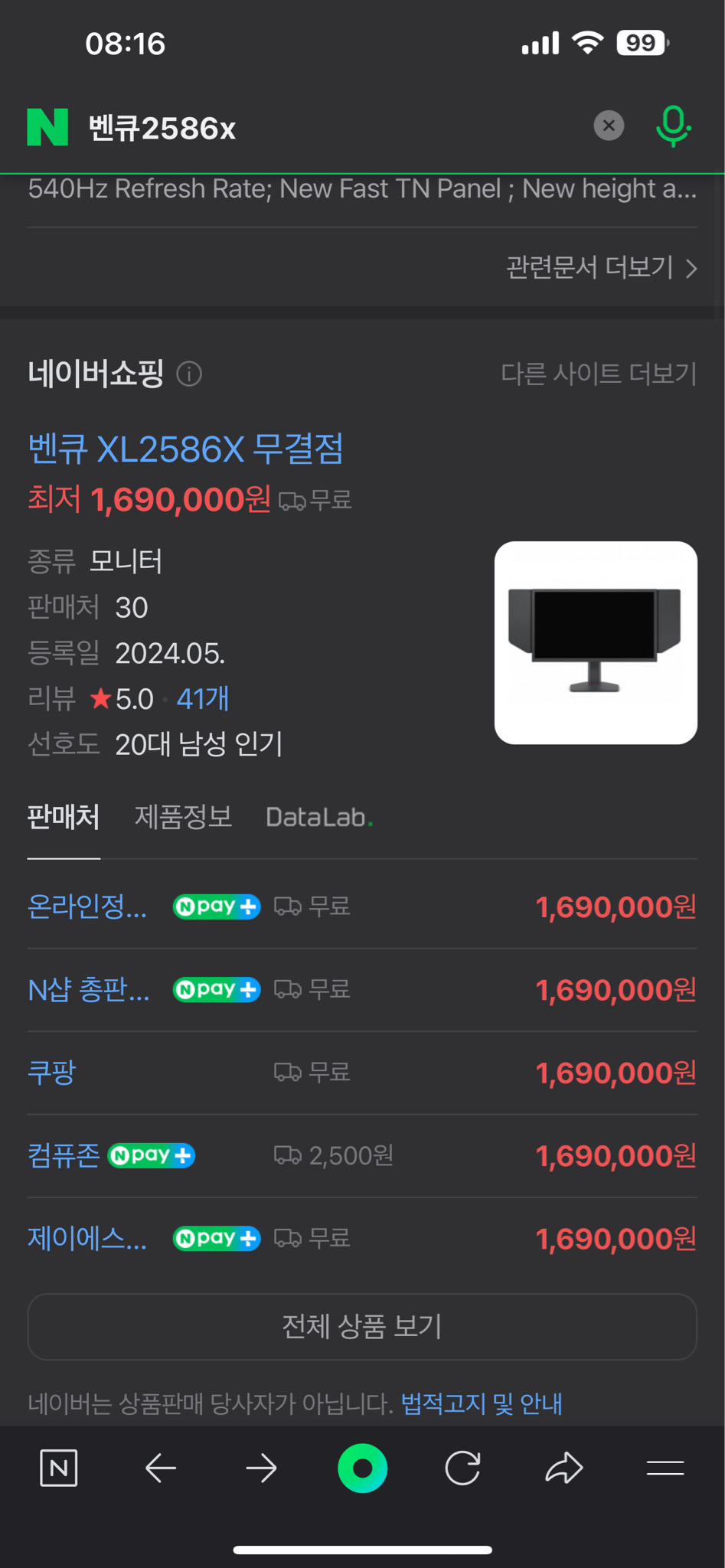Go forward using the forward arrow

pyautogui.click(x=261, y=1468)
